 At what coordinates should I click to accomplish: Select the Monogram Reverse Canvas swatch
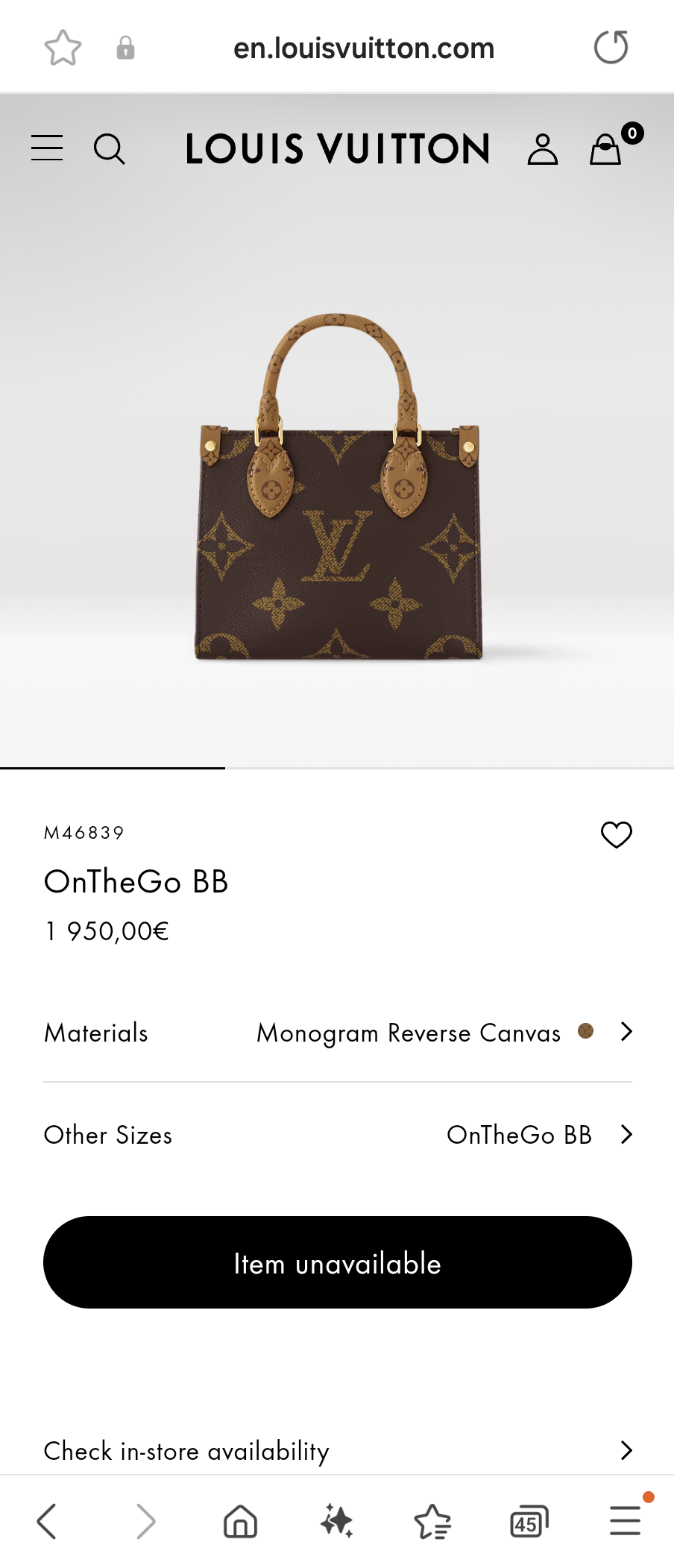tap(587, 1032)
